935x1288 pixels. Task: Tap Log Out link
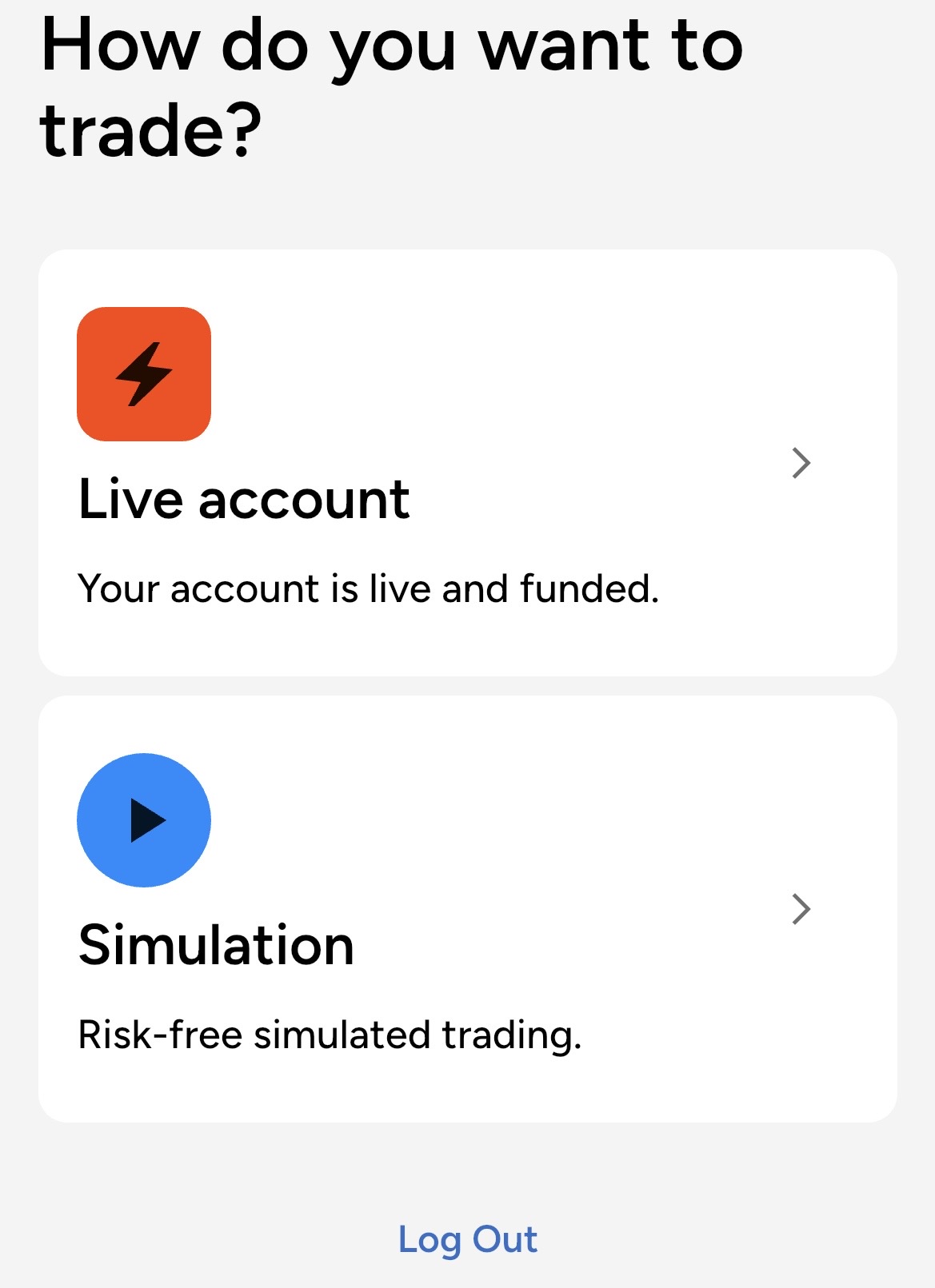tap(467, 1240)
